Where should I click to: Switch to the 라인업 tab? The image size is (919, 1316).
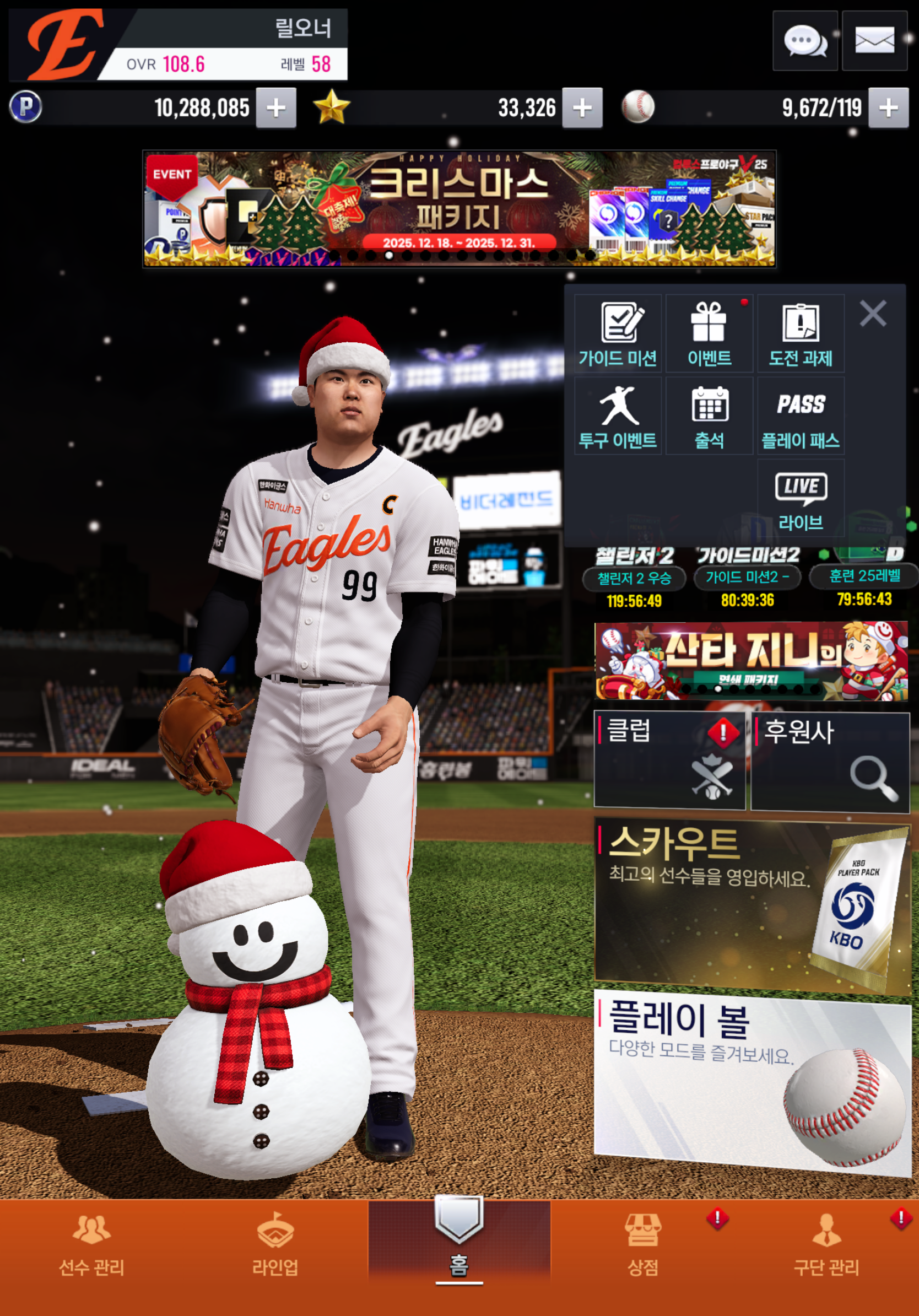(x=275, y=1244)
